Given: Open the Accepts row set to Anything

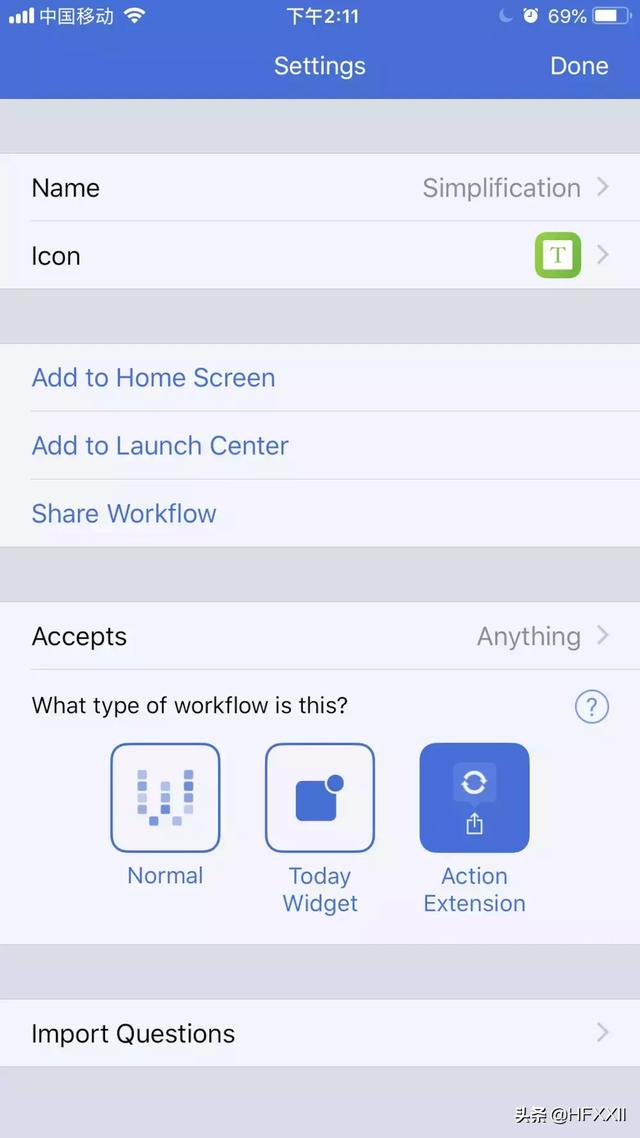Looking at the screenshot, I should tap(320, 636).
